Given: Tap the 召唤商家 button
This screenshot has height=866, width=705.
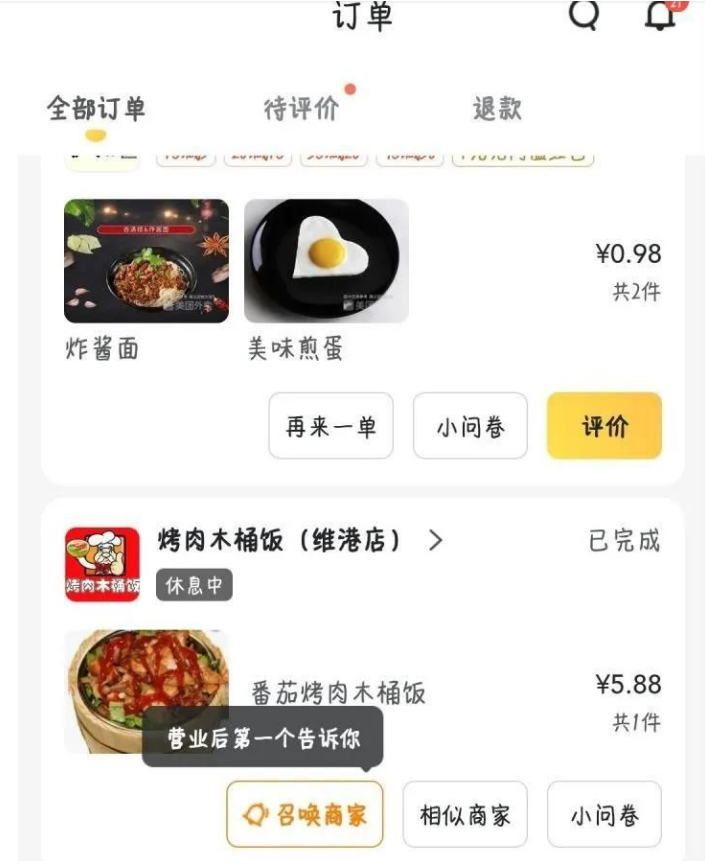Looking at the screenshot, I should (x=305, y=814).
